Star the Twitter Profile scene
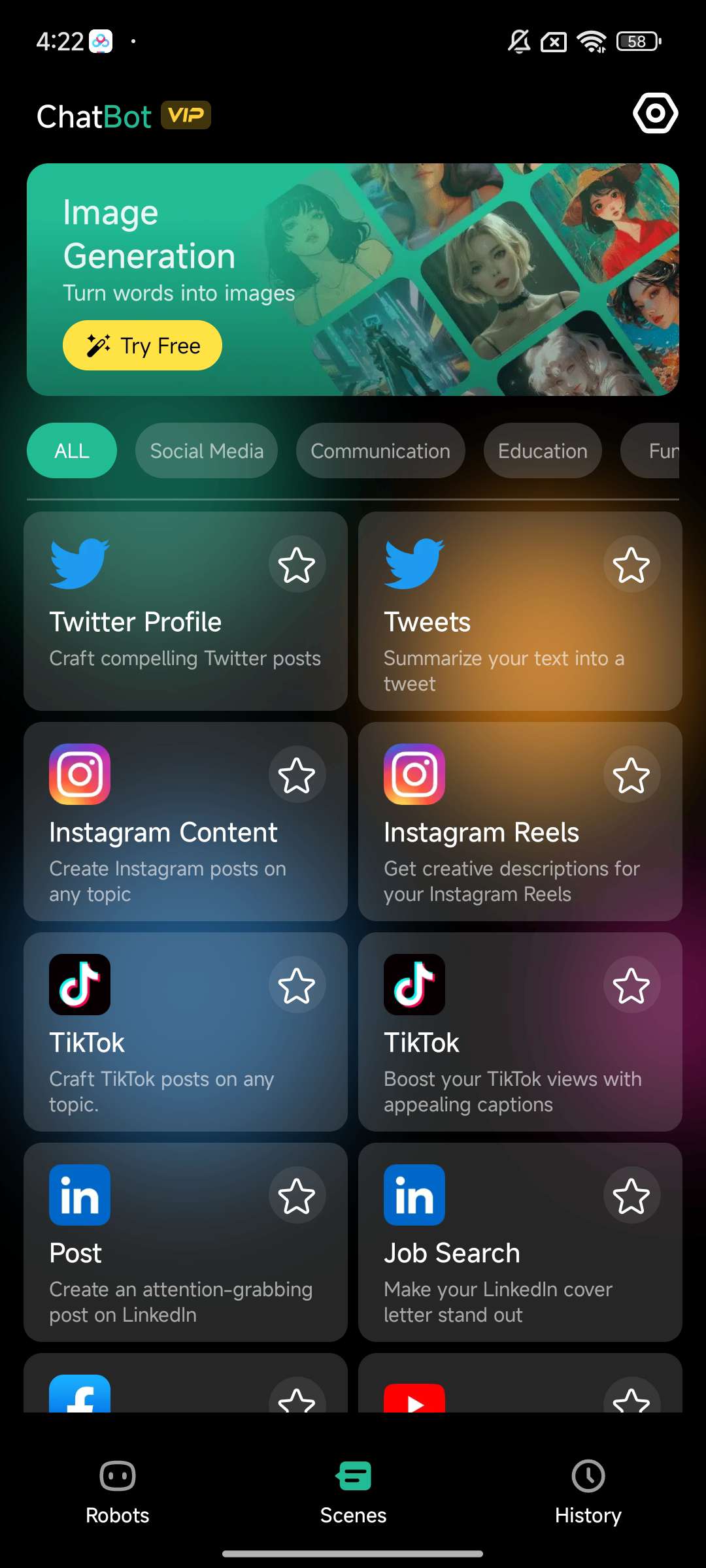Screen dimensions: 706x1568 297,564
